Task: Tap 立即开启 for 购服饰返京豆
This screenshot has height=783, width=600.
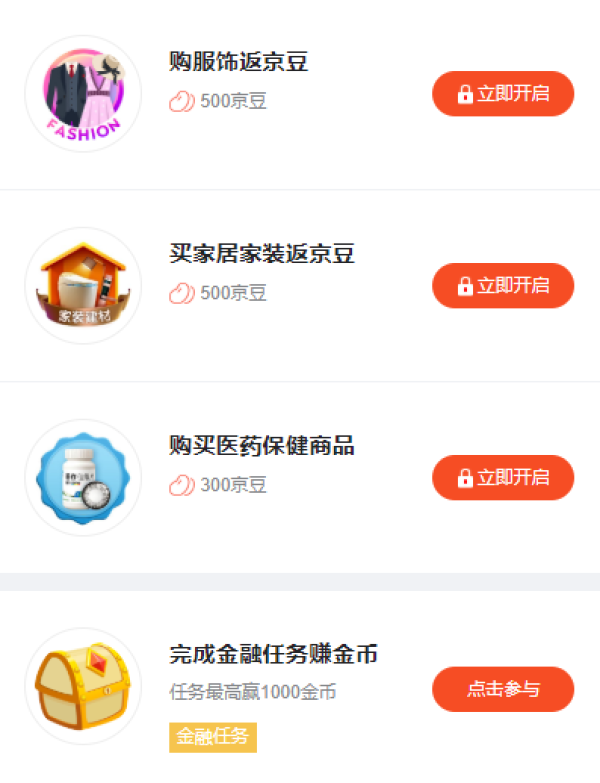Action: [x=503, y=94]
